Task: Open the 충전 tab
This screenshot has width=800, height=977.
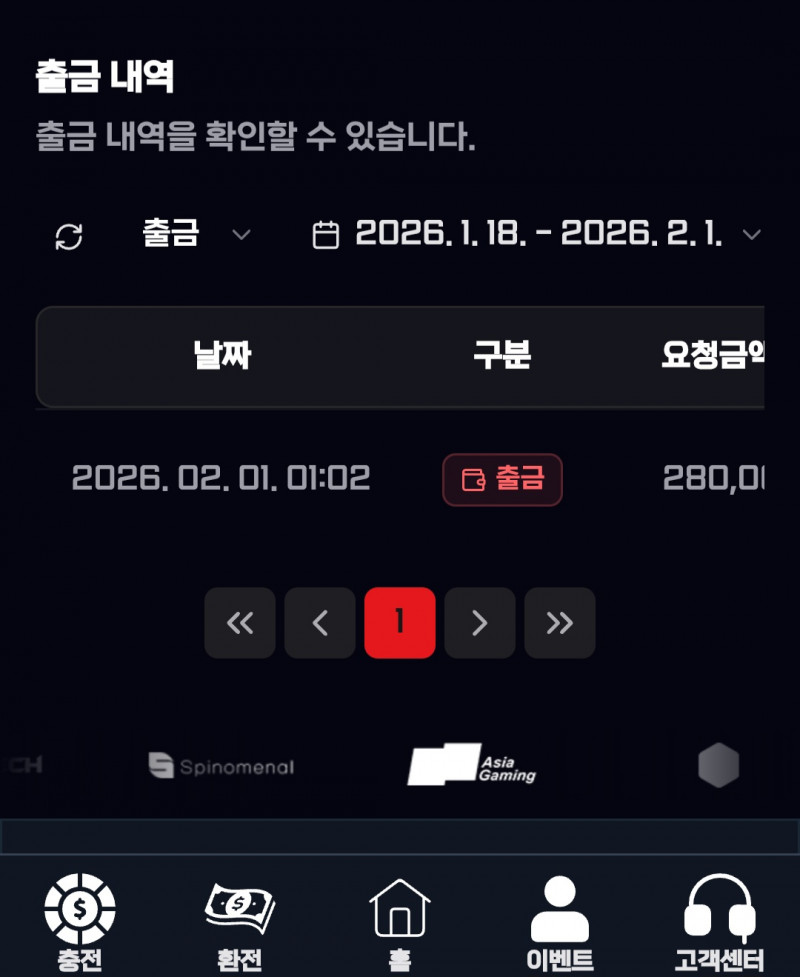Action: click(x=80, y=922)
